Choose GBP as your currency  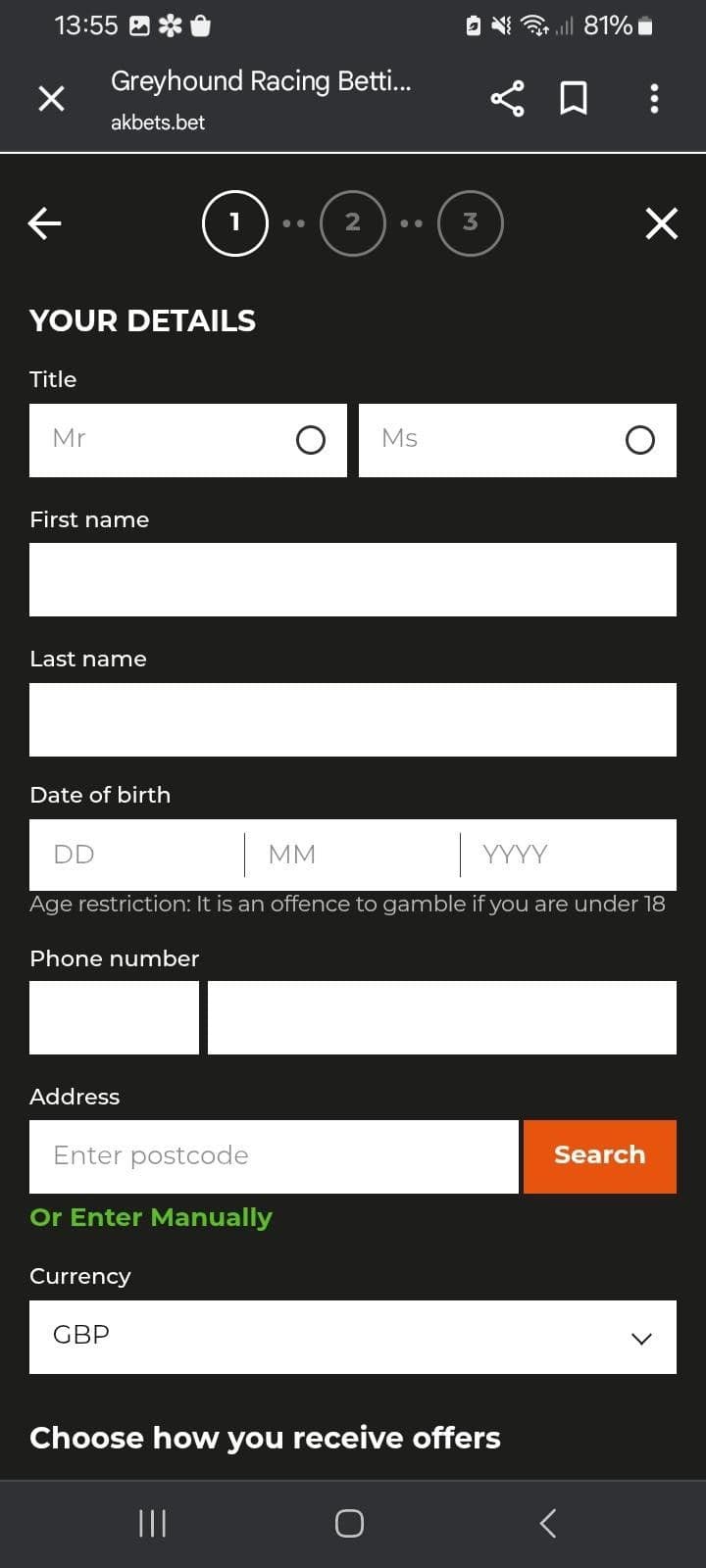[353, 1337]
